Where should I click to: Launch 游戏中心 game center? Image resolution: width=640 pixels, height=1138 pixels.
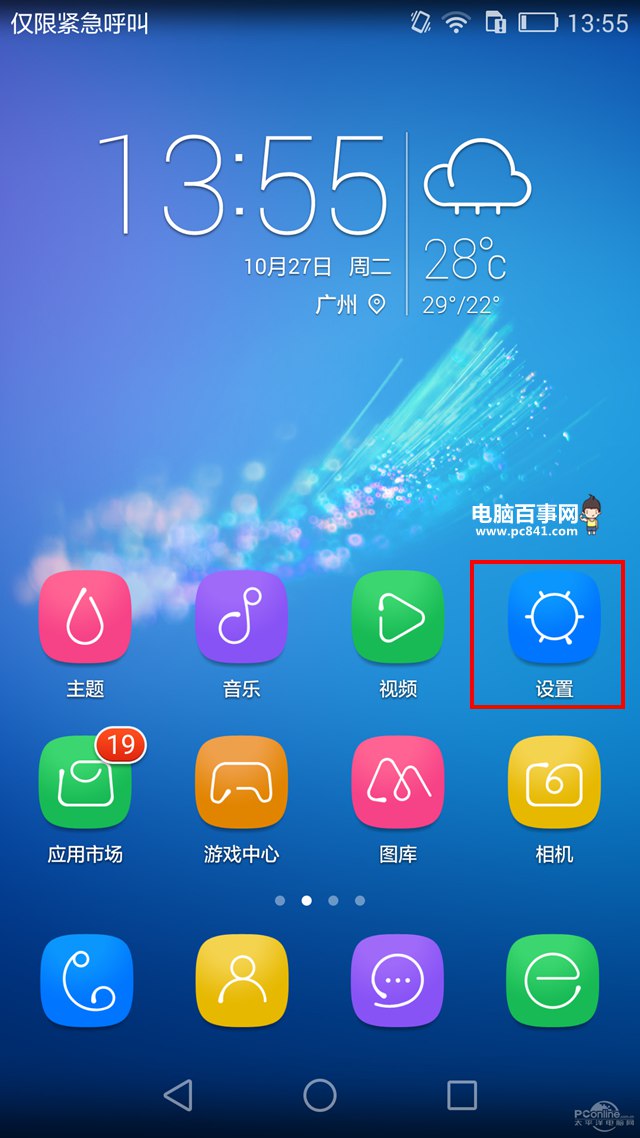point(241,783)
